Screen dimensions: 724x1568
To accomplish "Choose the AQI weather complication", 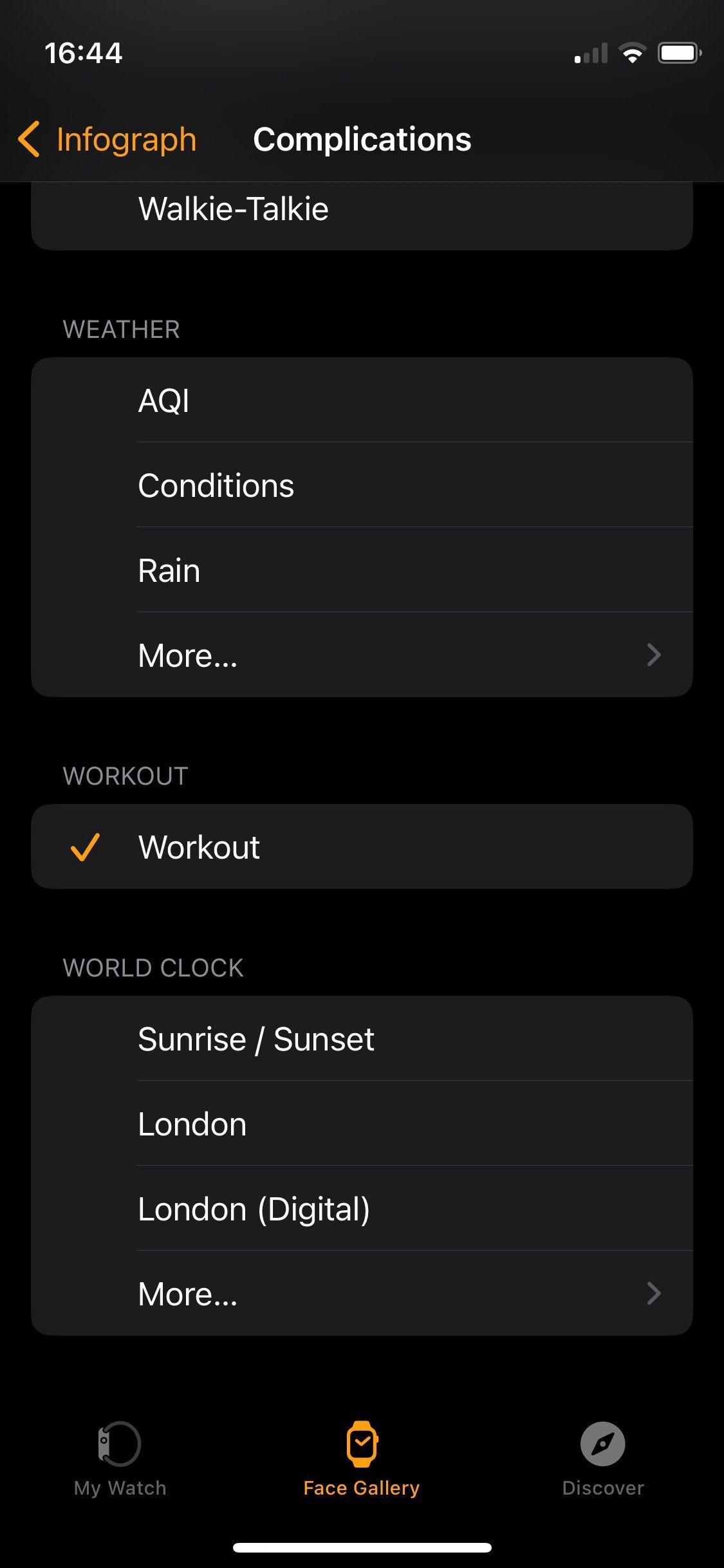I will coord(362,400).
